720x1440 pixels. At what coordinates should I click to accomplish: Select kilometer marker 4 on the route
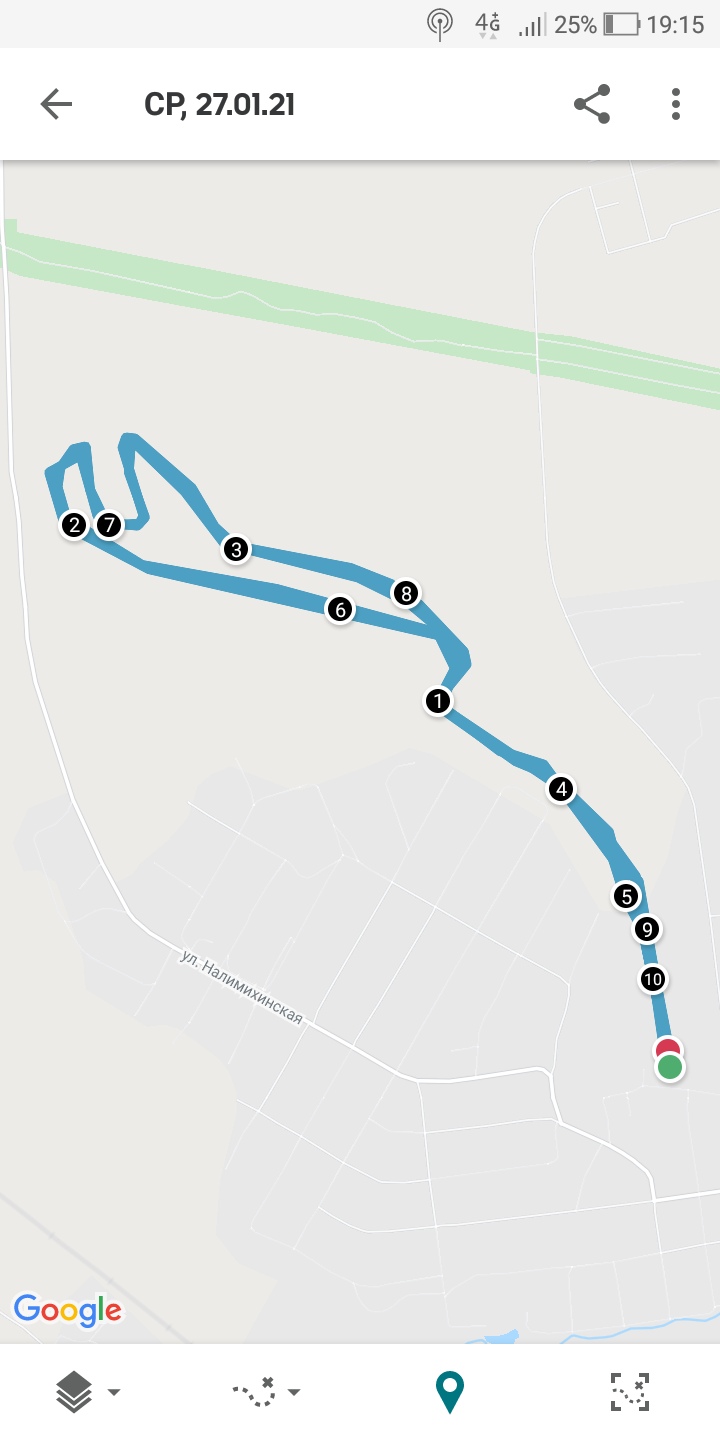click(x=561, y=789)
